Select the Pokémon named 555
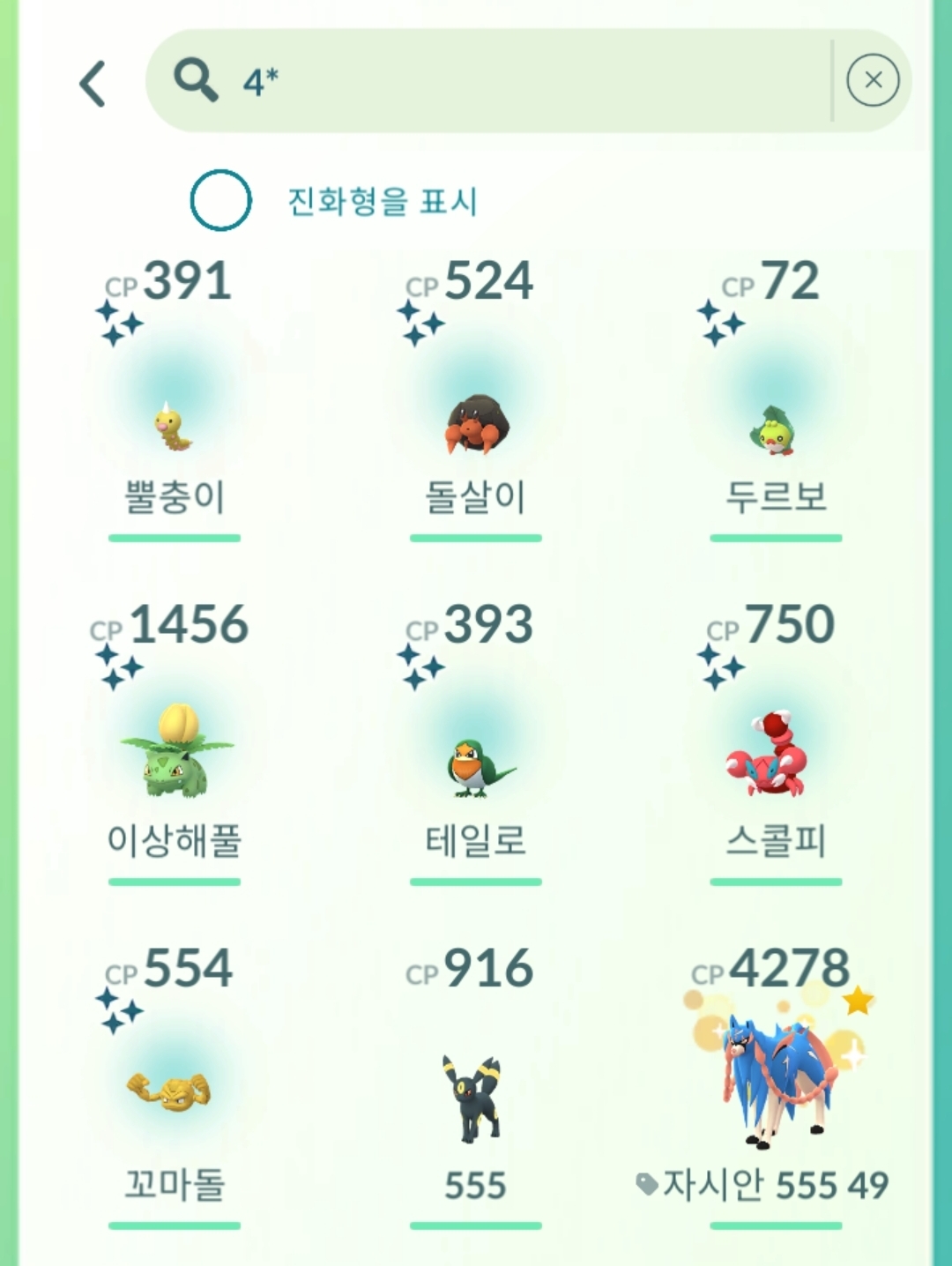Viewport: 952px width, 1266px height. [x=474, y=1098]
